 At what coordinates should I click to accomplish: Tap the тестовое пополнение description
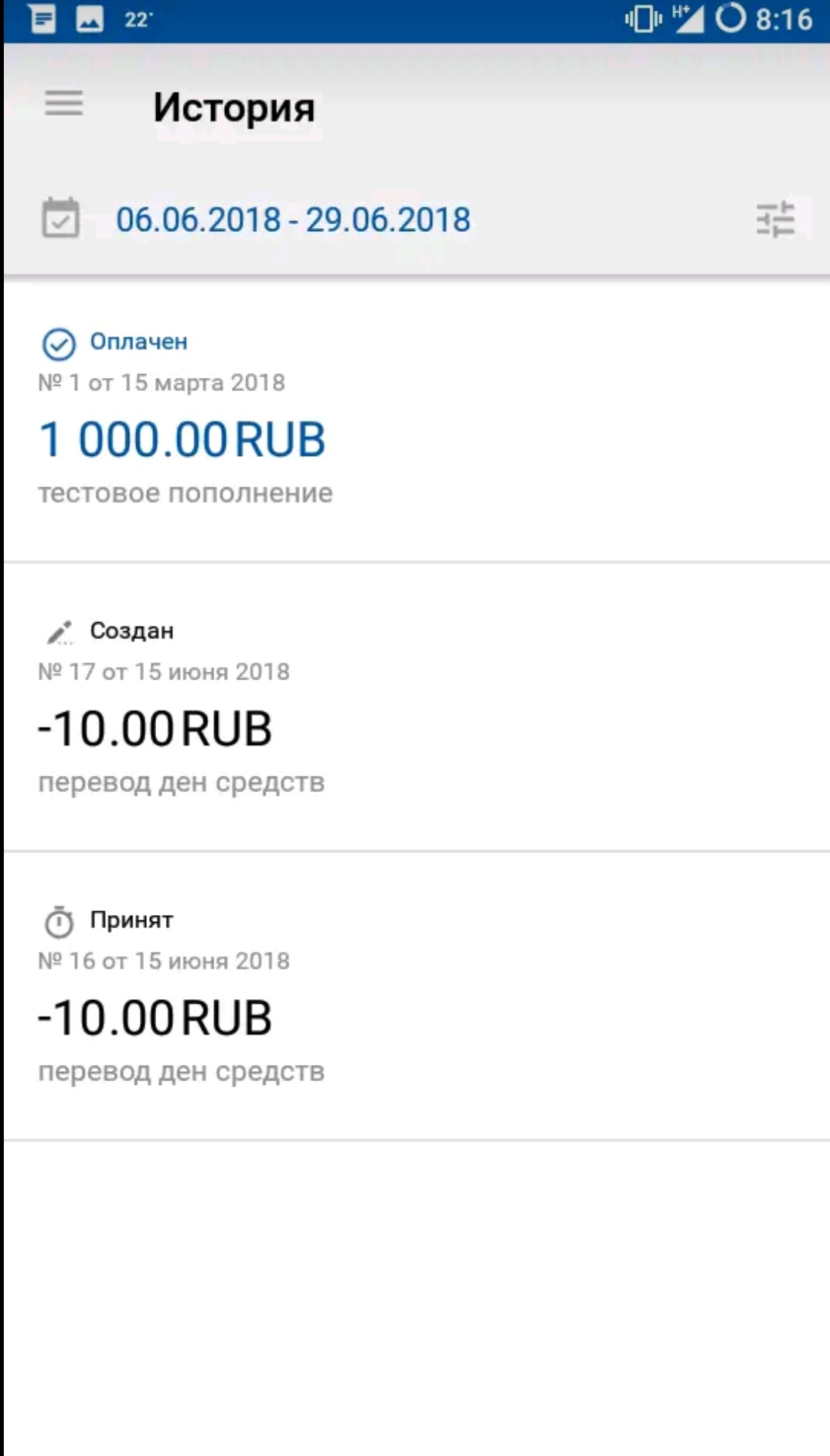[187, 492]
